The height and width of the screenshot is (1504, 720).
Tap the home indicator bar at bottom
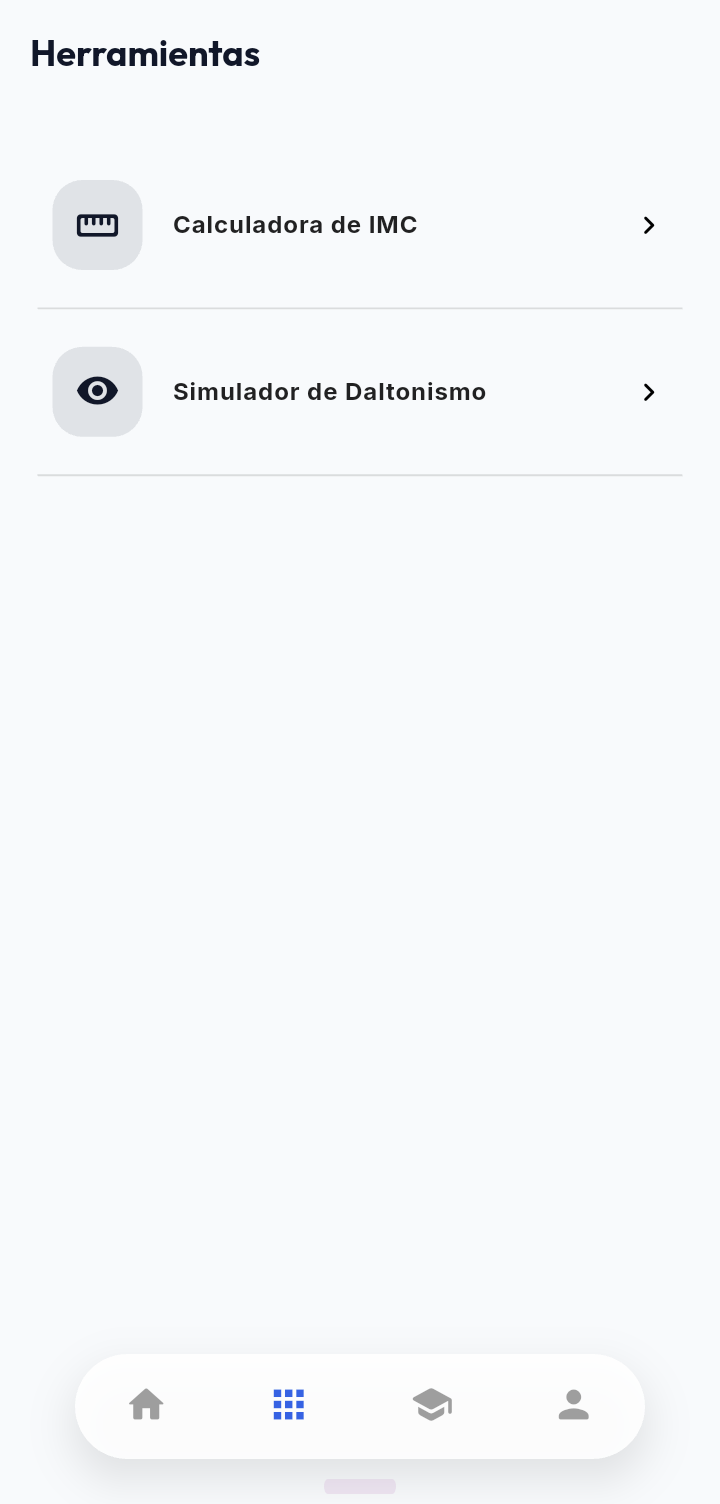[360, 1487]
